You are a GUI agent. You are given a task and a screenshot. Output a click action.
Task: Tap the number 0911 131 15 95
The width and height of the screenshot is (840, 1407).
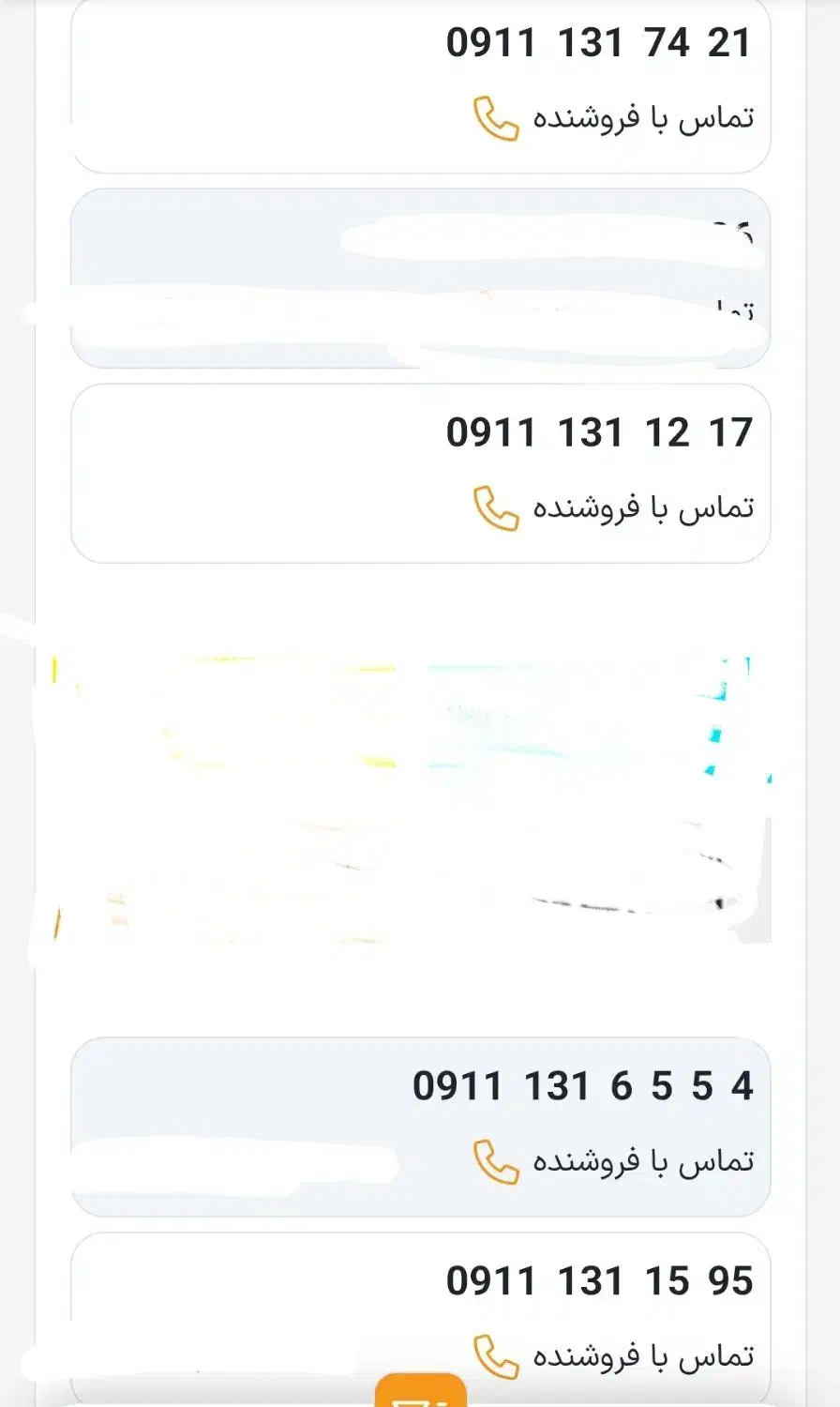tap(598, 1278)
